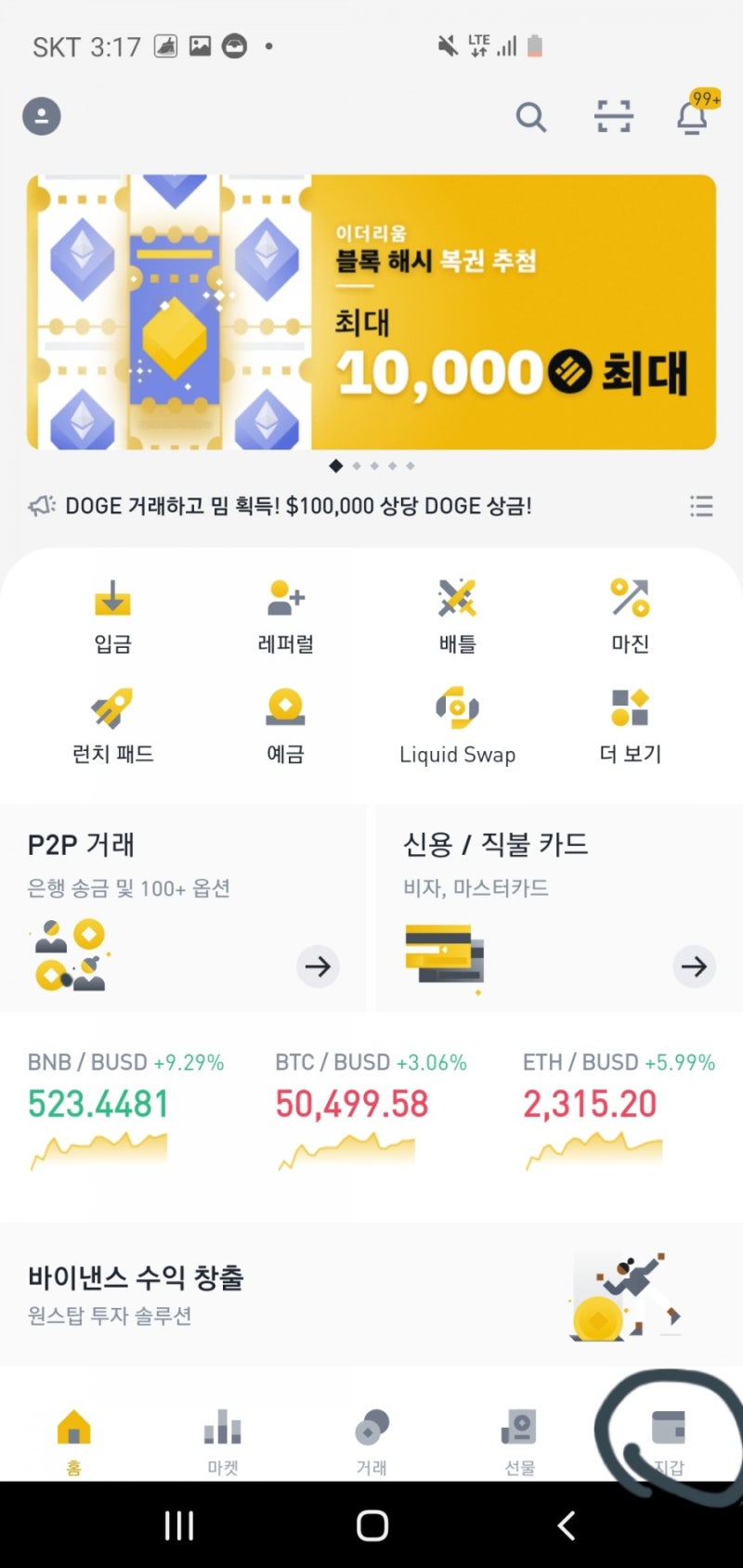Image resolution: width=743 pixels, height=1568 pixels.
Task: Open the P2P 거래 card
Action: click(x=183, y=908)
